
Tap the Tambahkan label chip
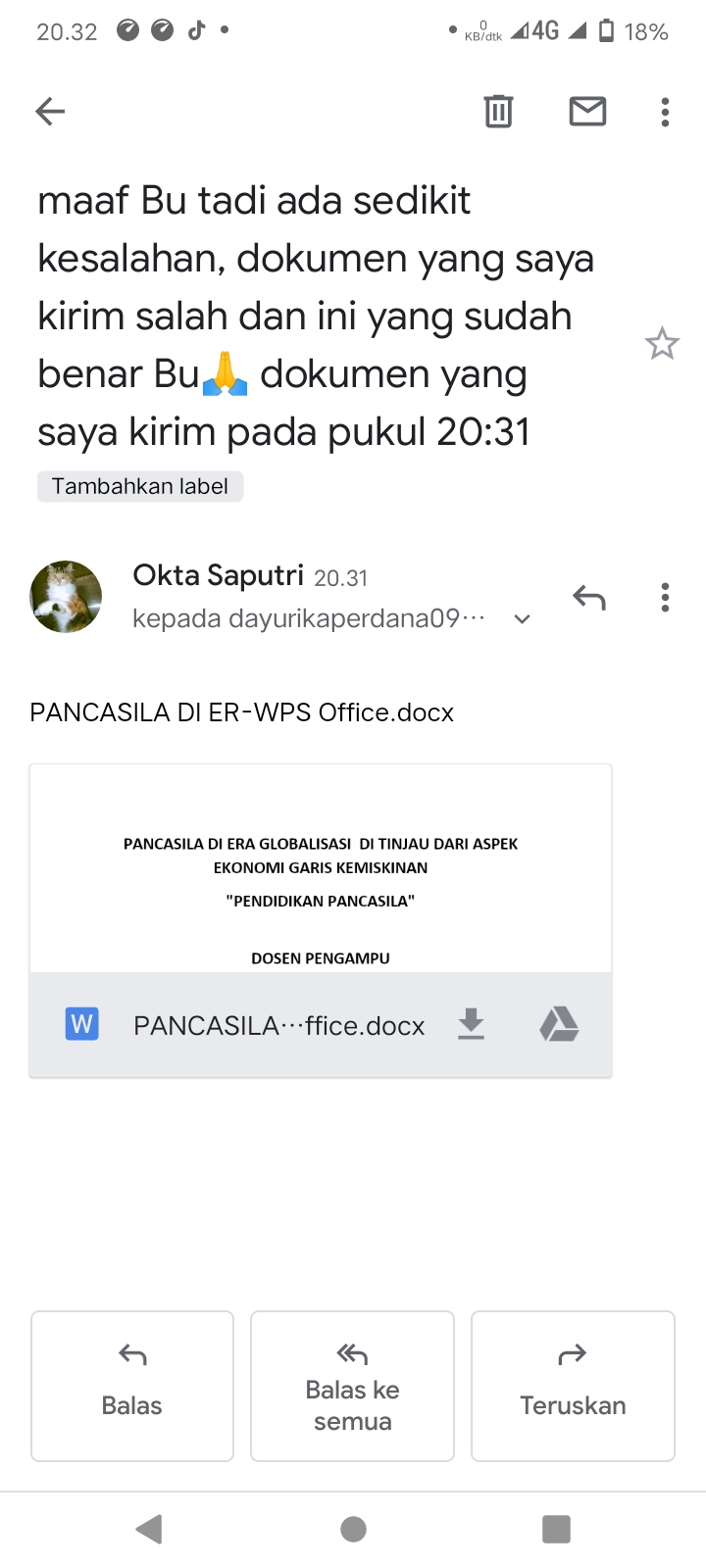pyautogui.click(x=140, y=486)
